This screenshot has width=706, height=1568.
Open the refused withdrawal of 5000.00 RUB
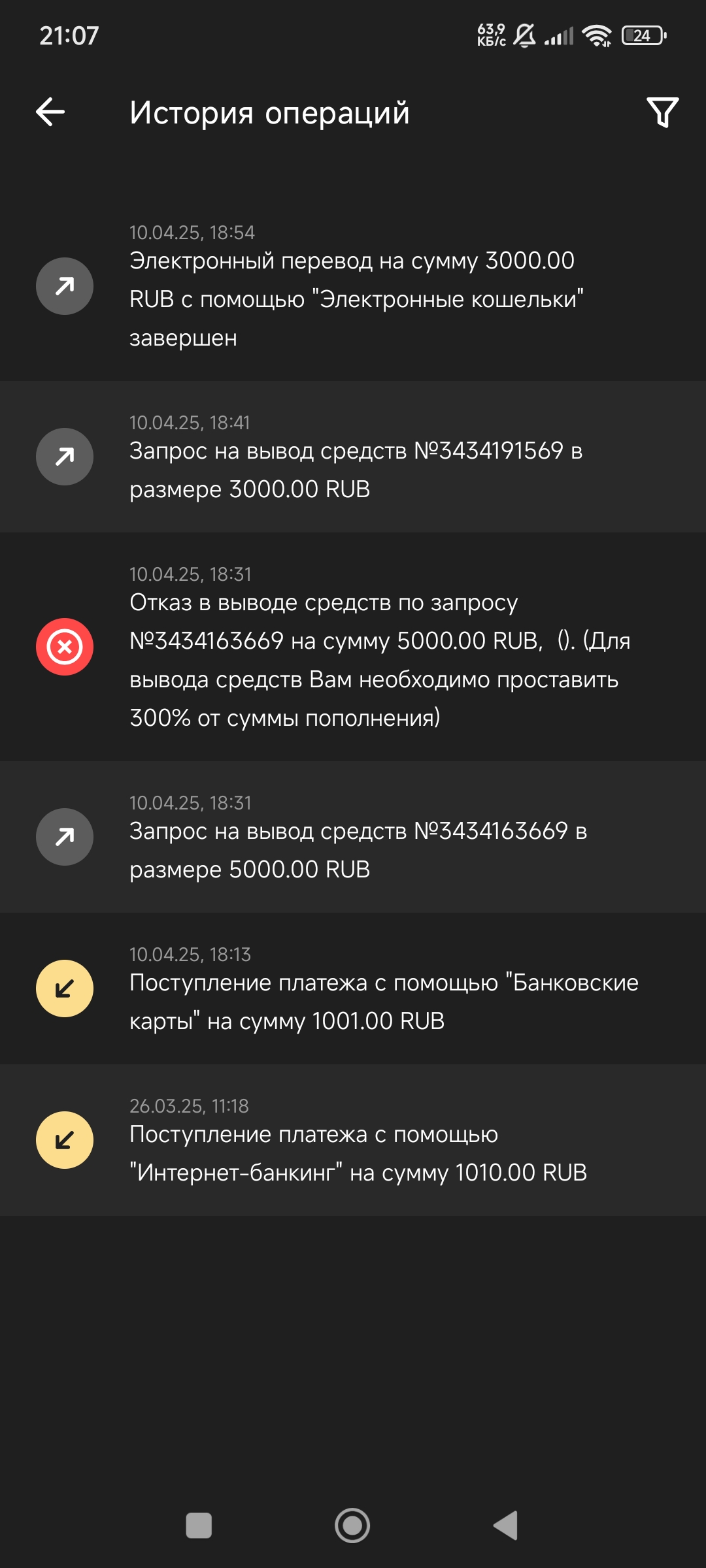pyautogui.click(x=353, y=647)
